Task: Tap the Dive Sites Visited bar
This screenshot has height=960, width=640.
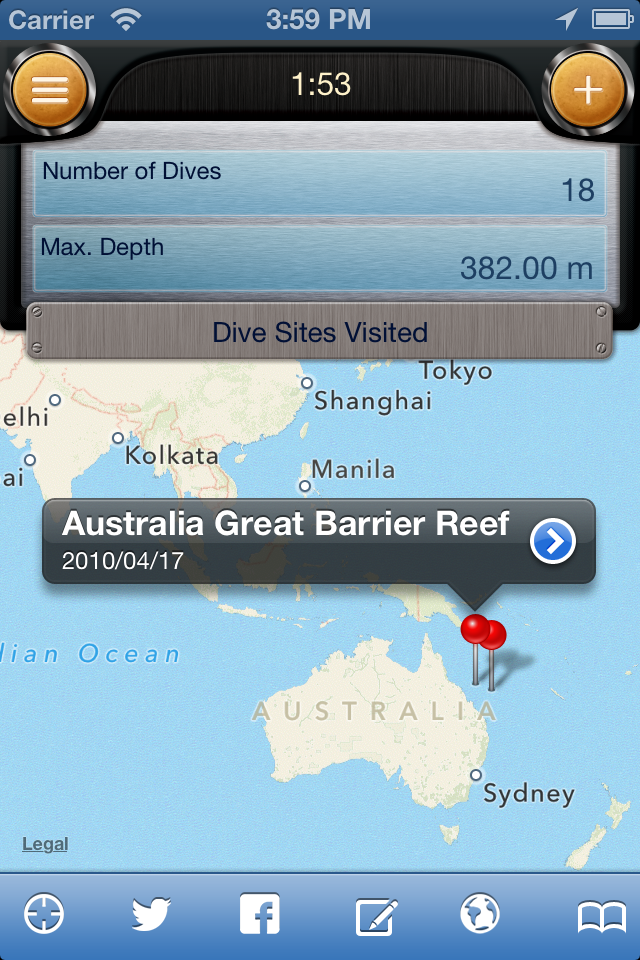Action: coord(320,332)
